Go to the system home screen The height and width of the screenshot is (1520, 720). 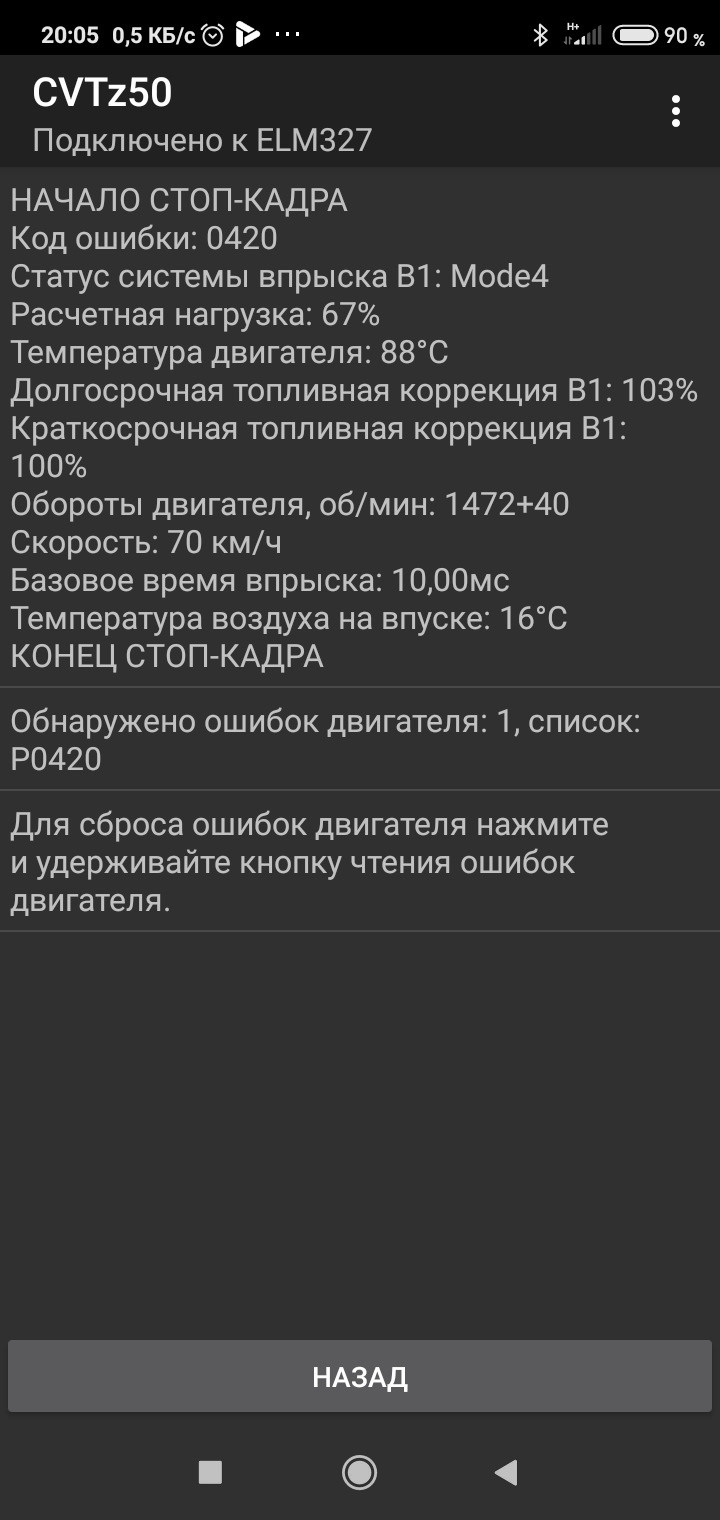pyautogui.click(x=359, y=1471)
